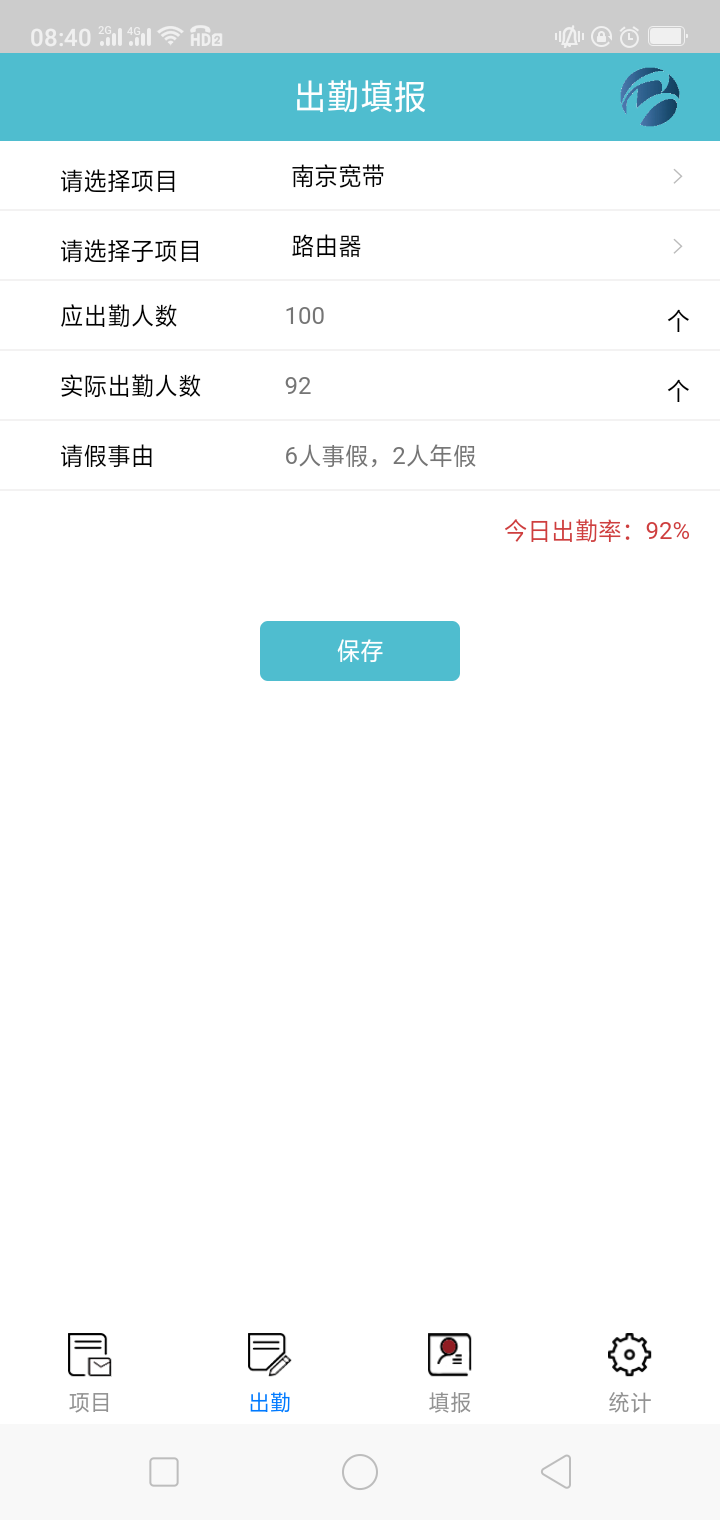Open the 请选择子项目 picker showing 路由器
The width and height of the screenshot is (720, 1520).
point(480,247)
